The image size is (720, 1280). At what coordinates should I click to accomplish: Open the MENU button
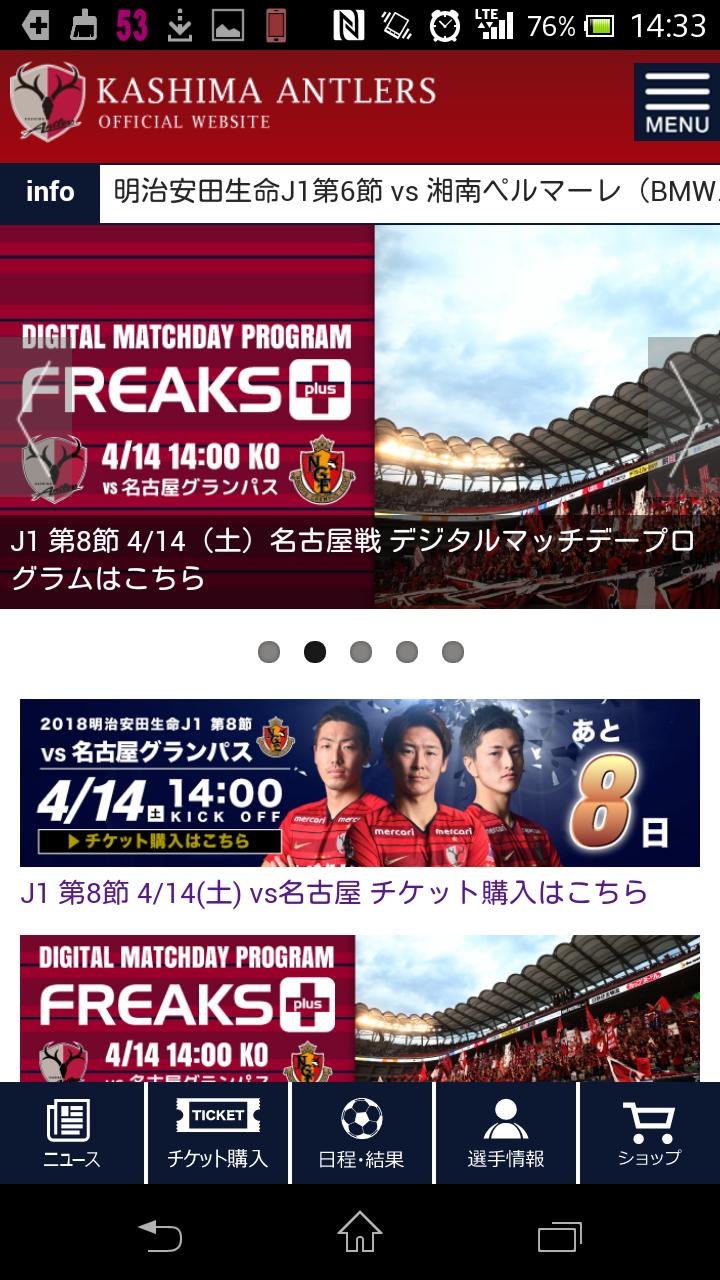pyautogui.click(x=676, y=102)
